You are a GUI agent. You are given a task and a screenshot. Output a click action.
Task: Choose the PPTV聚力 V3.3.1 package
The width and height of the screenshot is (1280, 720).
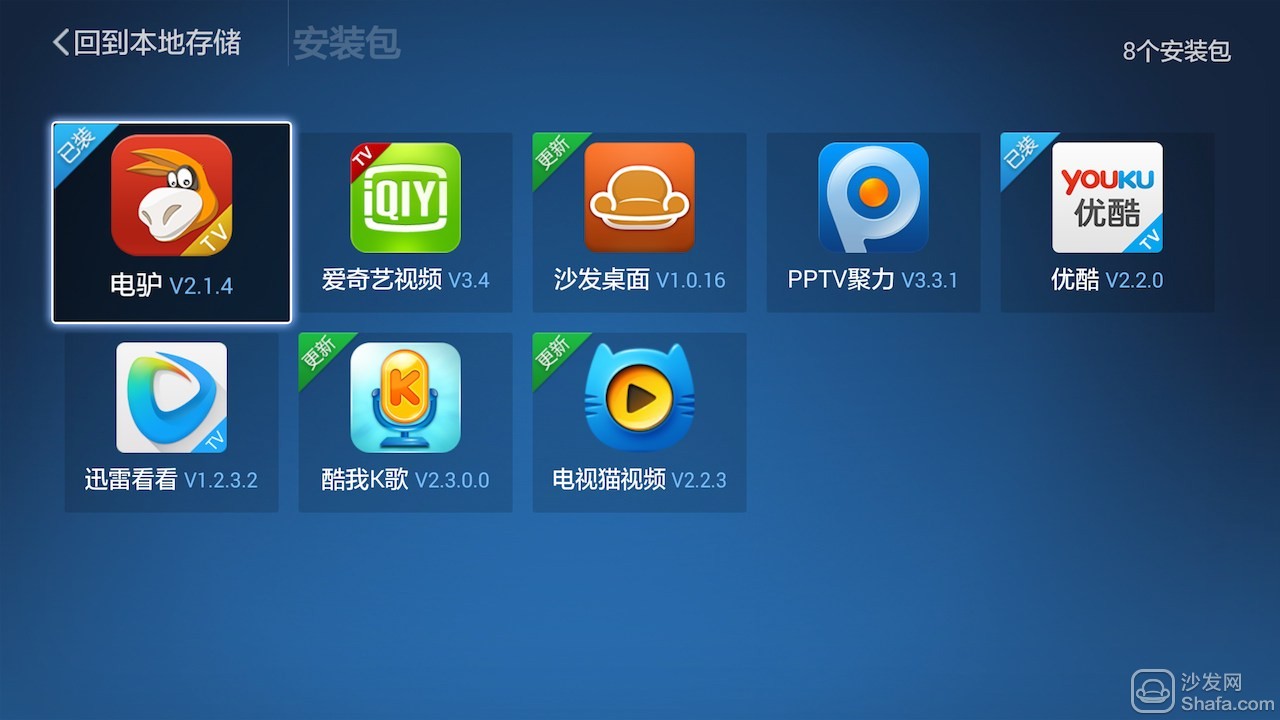point(873,222)
